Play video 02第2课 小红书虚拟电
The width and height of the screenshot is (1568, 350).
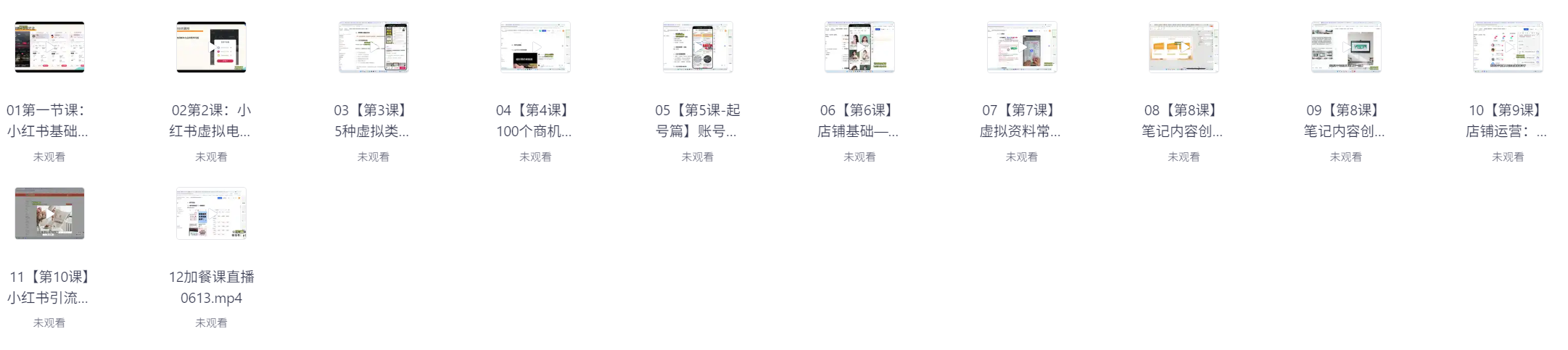(211, 47)
